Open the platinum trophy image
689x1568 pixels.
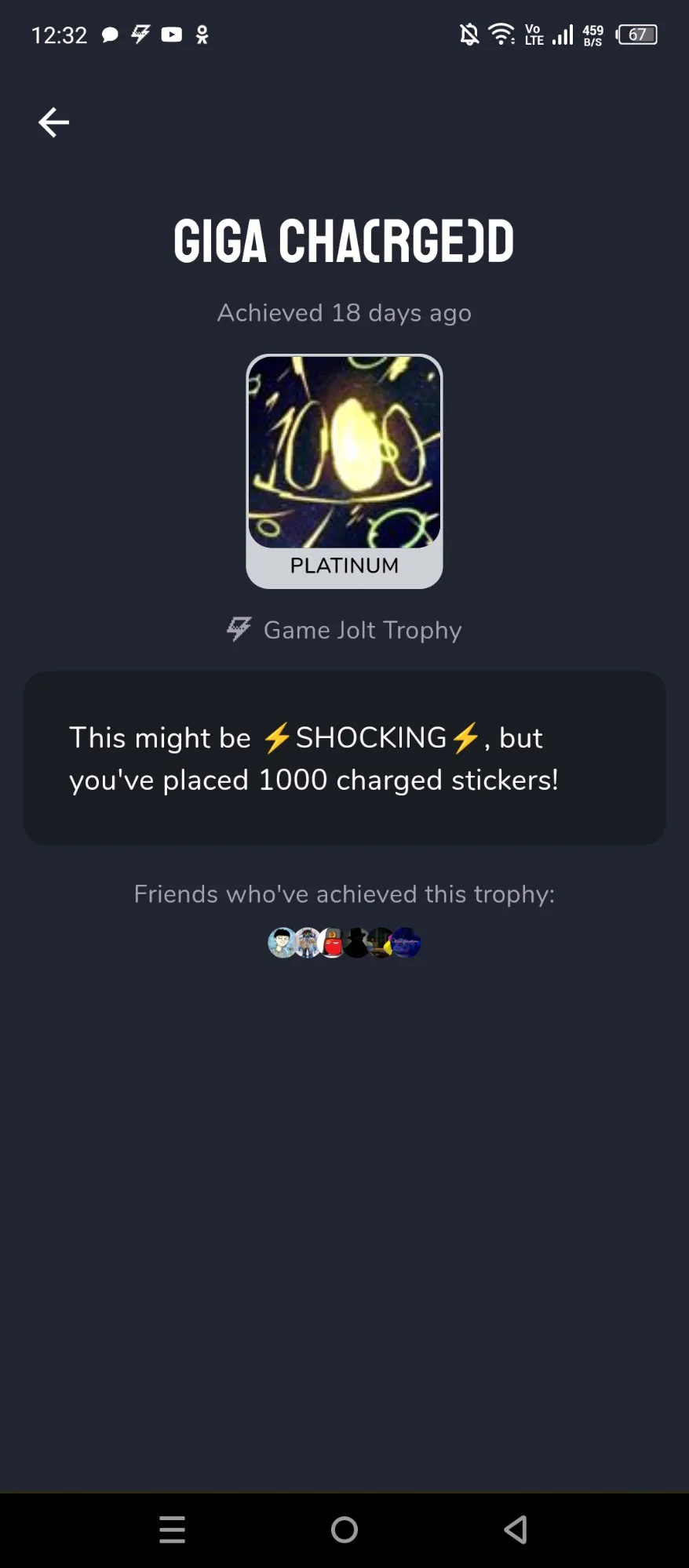pos(344,453)
